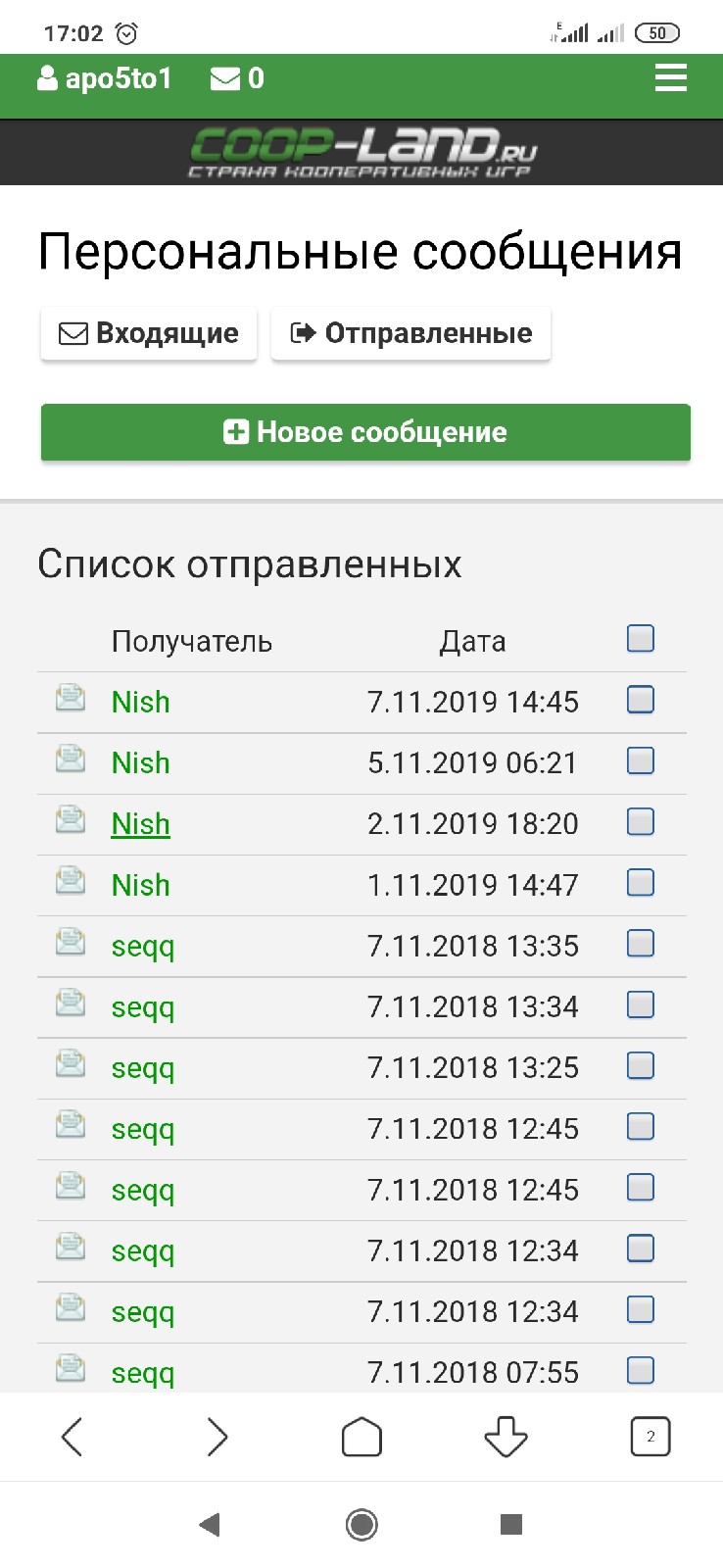Open the apo5to1 profile link
Screen dimensions: 723x1568
(104, 78)
